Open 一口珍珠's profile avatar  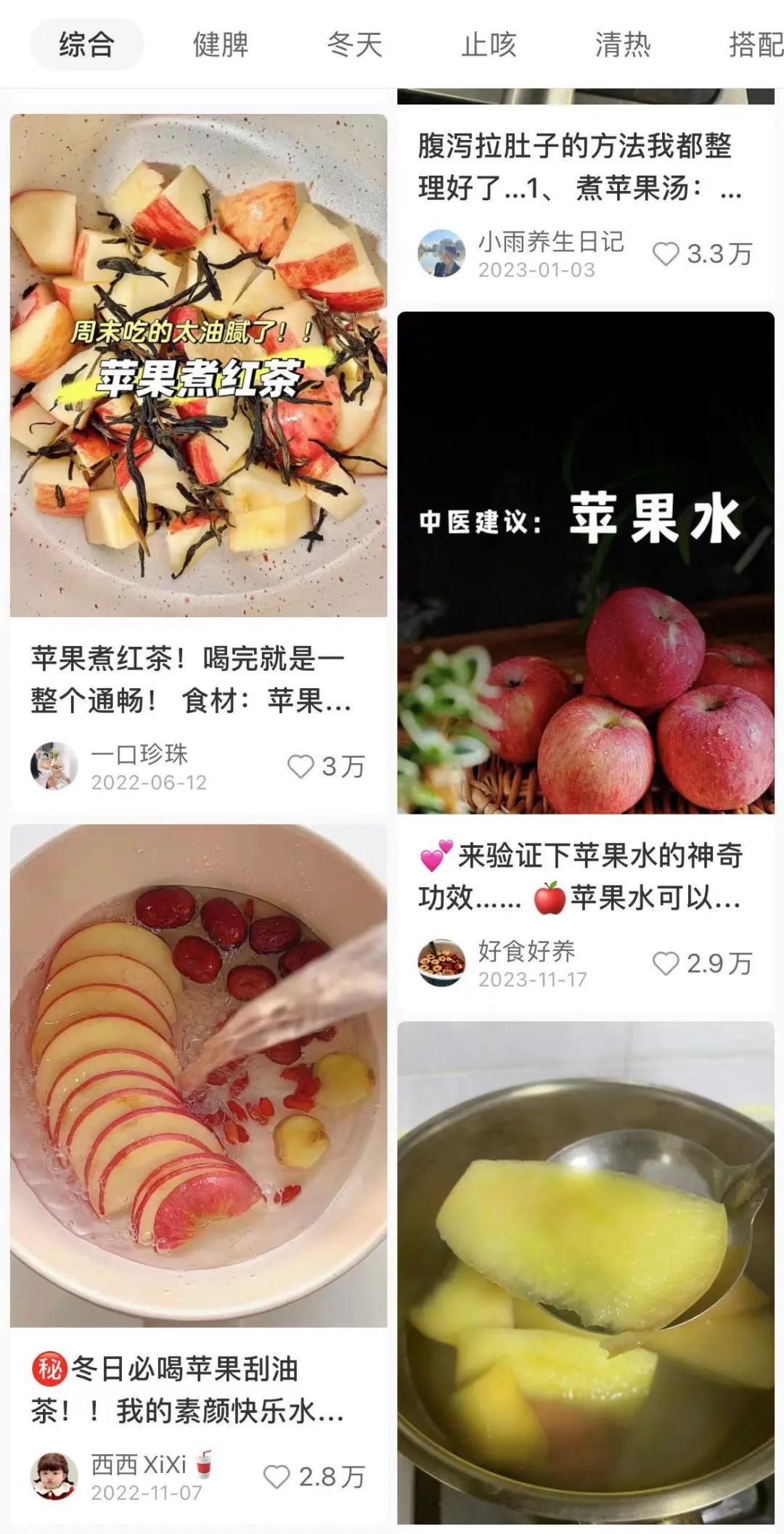point(54,766)
